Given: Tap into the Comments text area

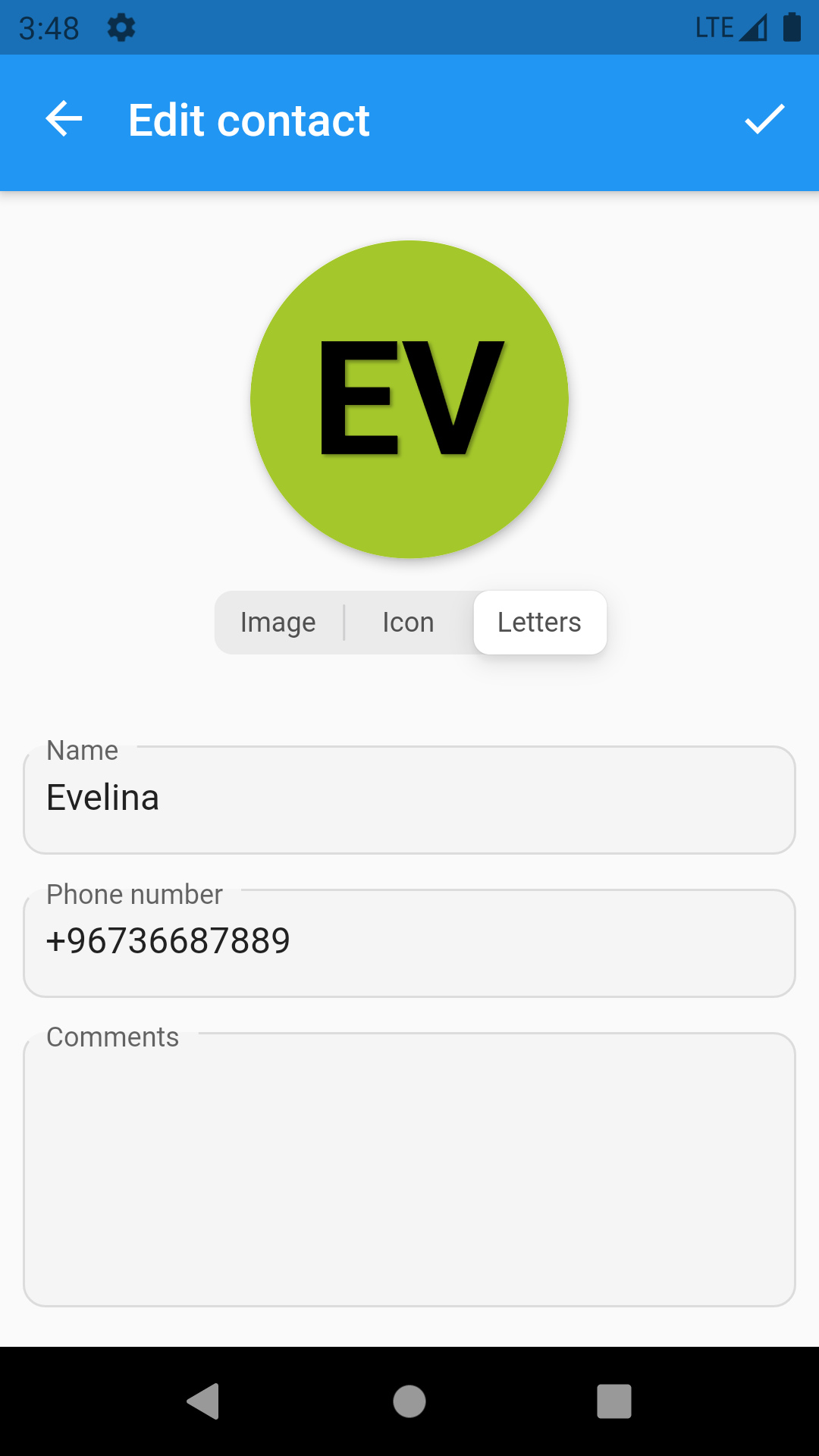Looking at the screenshot, I should 409,1169.
